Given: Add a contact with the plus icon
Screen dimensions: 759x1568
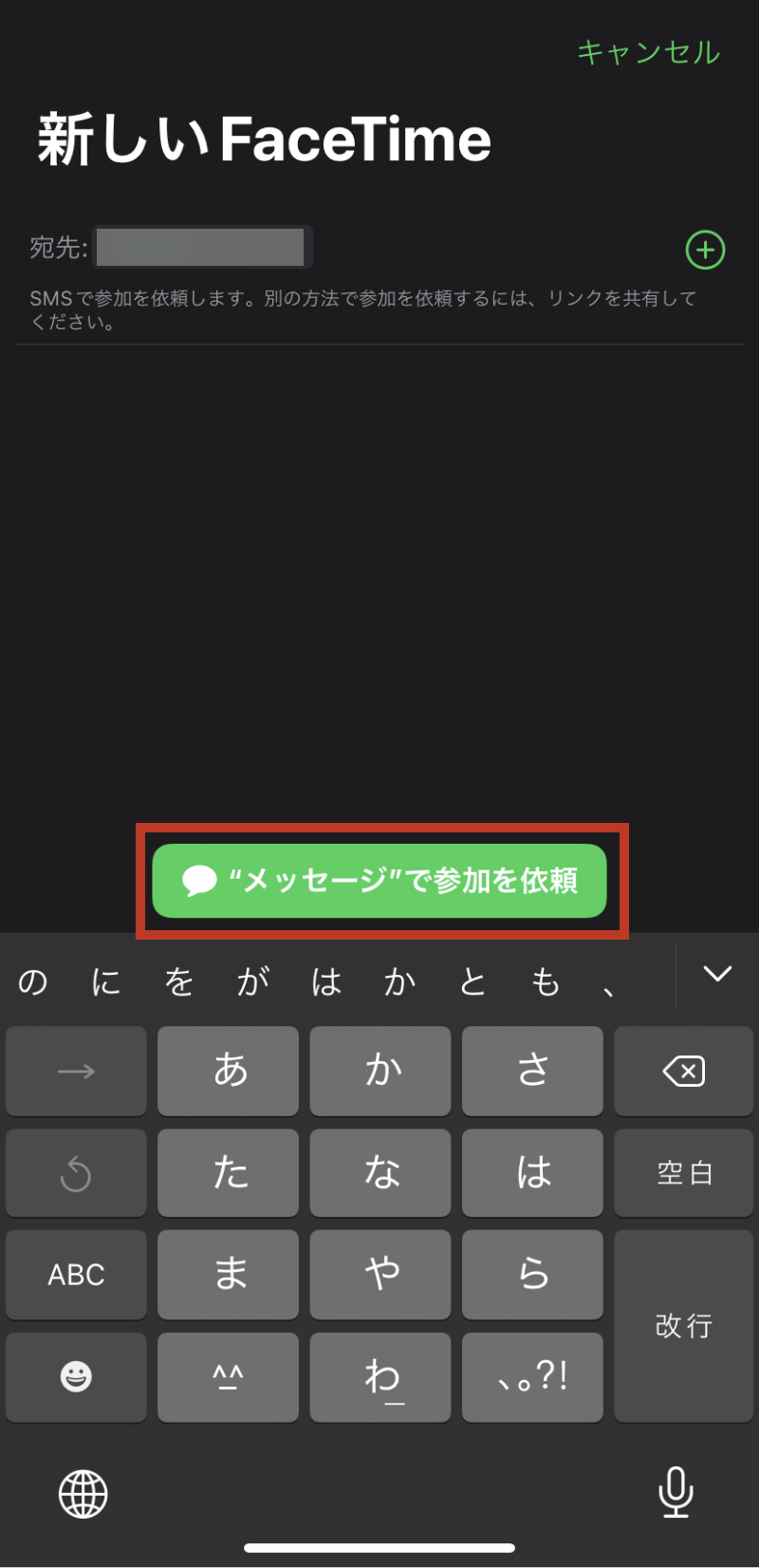Looking at the screenshot, I should click(x=705, y=251).
